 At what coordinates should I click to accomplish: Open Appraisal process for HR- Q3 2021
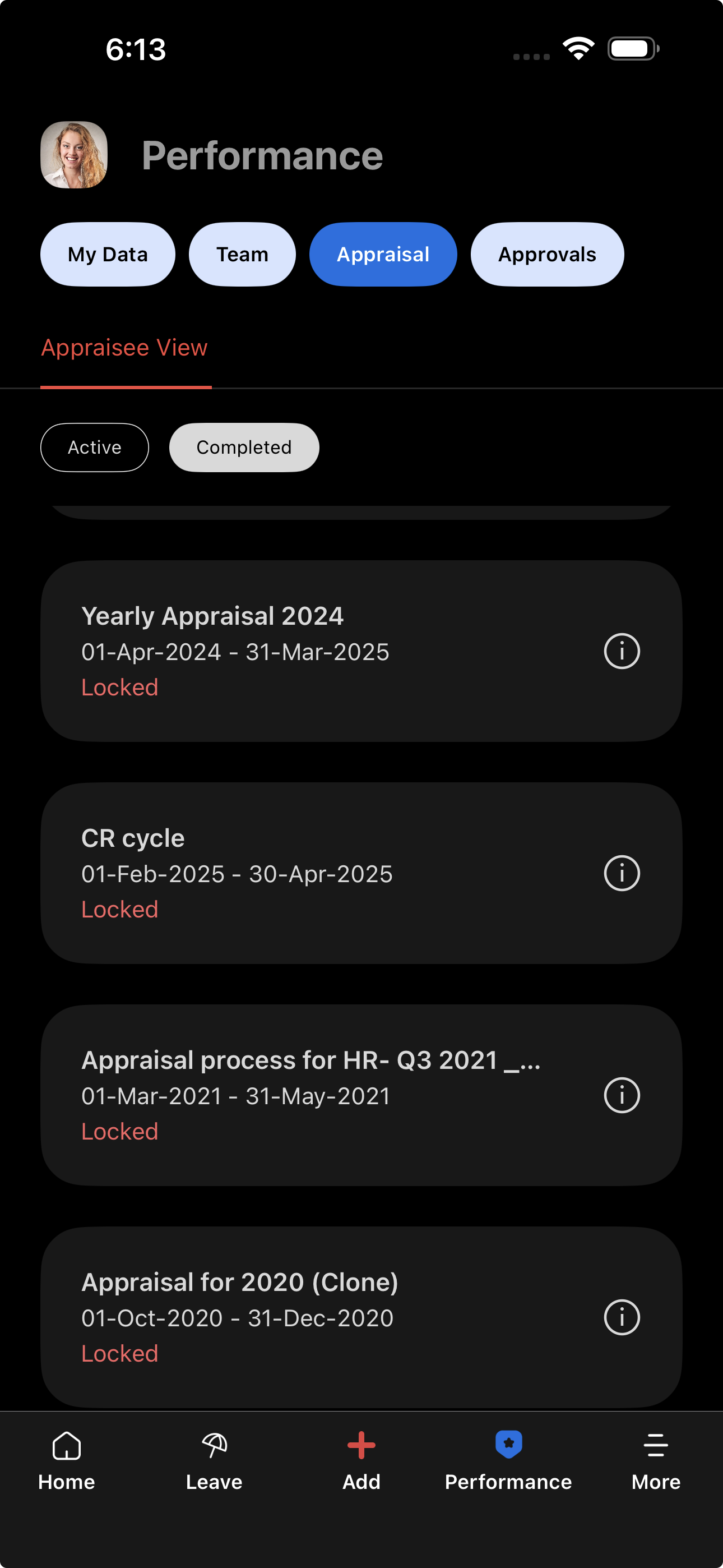click(x=304, y=1095)
